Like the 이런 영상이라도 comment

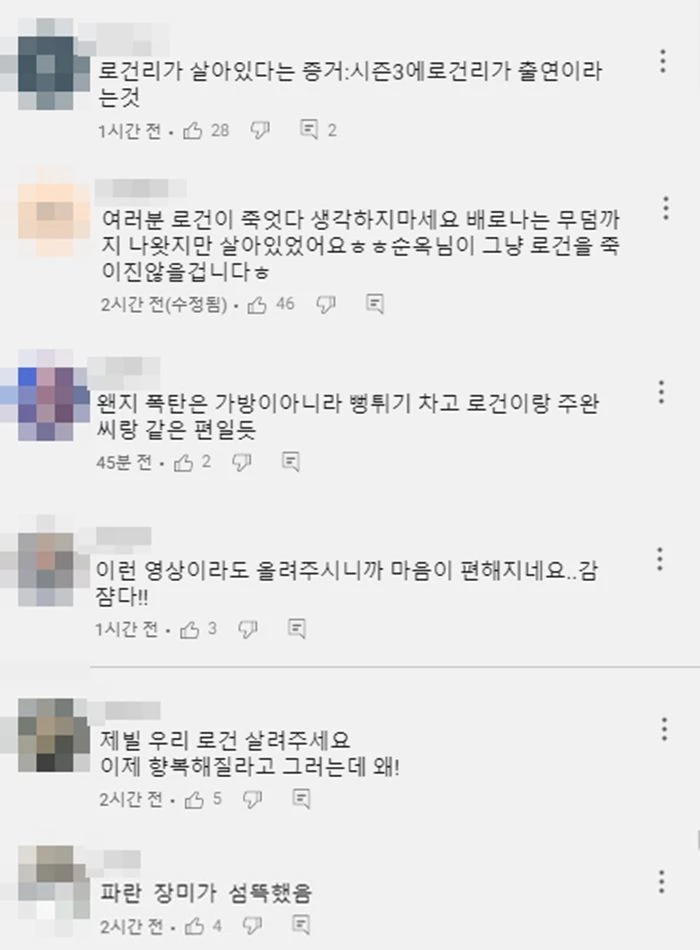point(189,629)
